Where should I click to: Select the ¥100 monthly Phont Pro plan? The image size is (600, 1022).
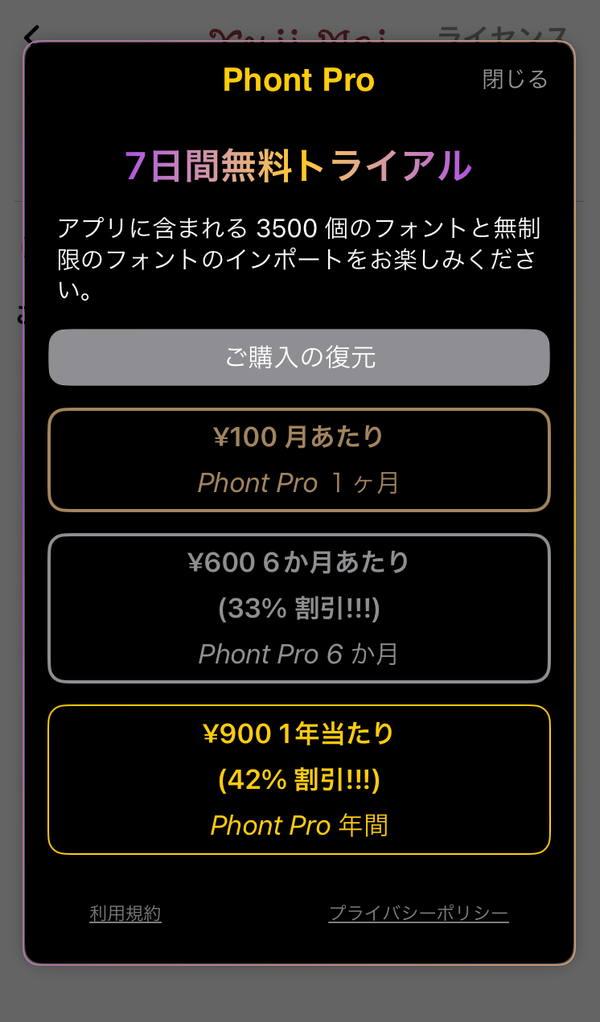click(299, 460)
